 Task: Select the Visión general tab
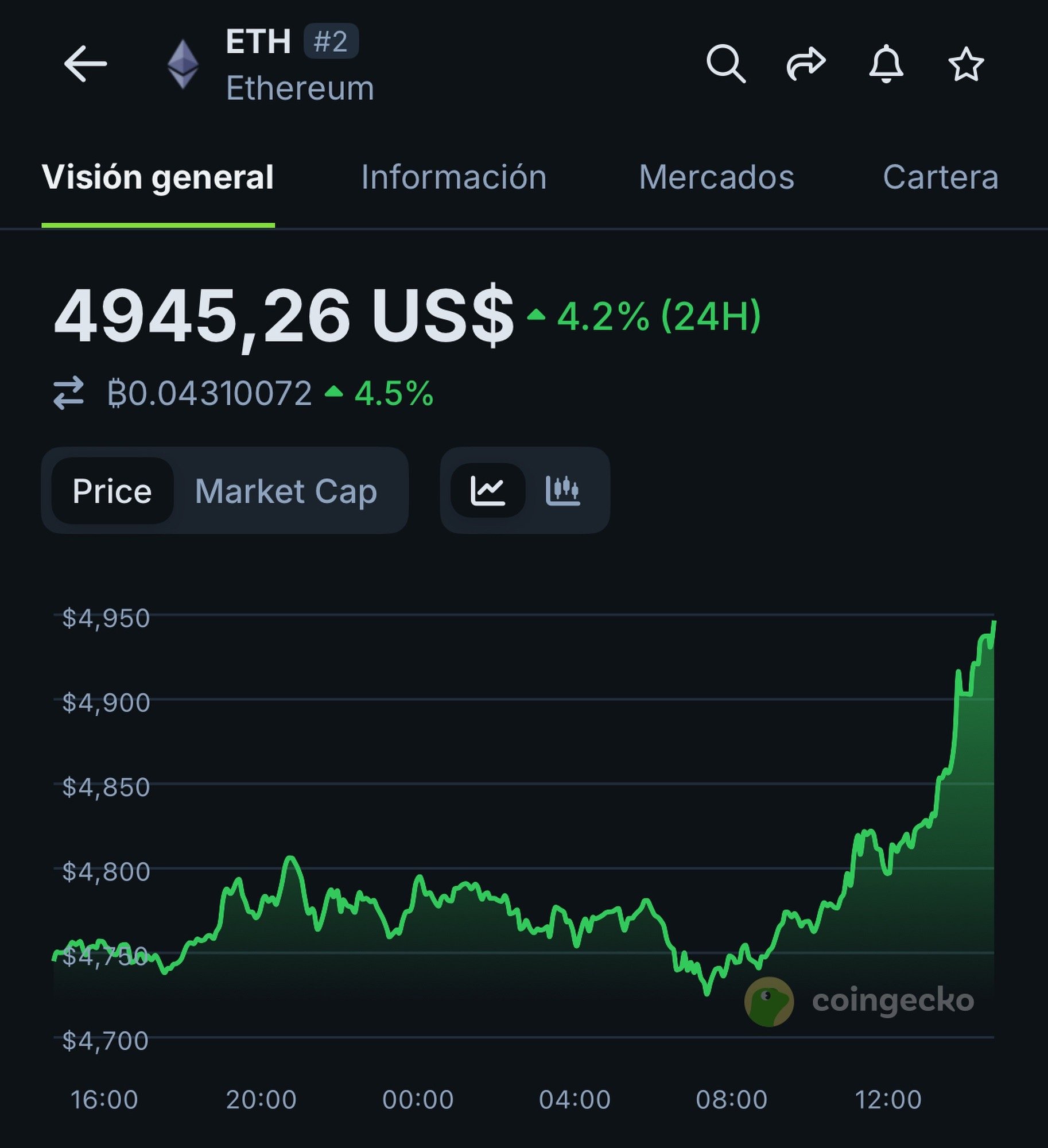click(x=158, y=177)
